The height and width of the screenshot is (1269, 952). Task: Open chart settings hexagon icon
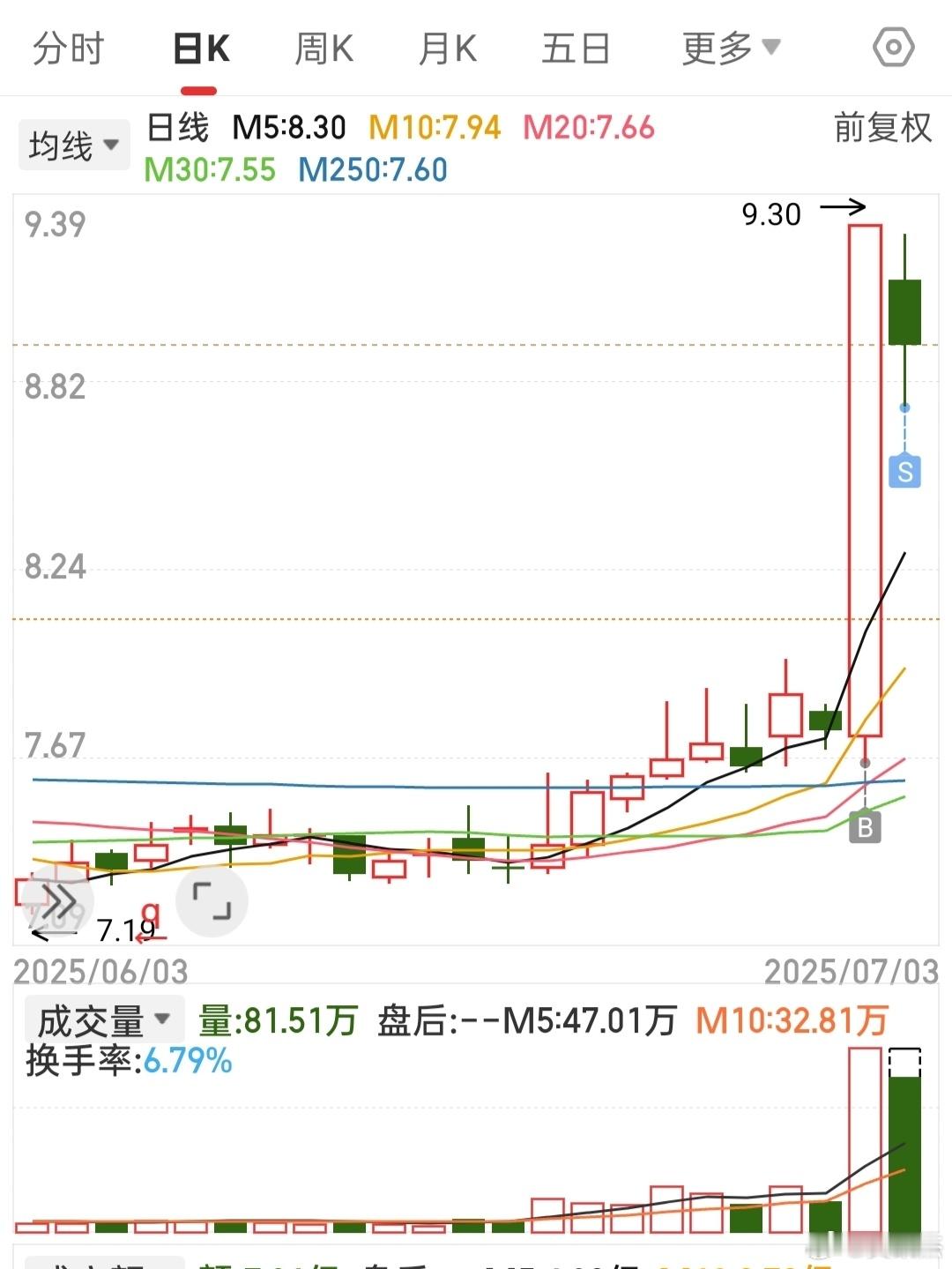[x=893, y=48]
